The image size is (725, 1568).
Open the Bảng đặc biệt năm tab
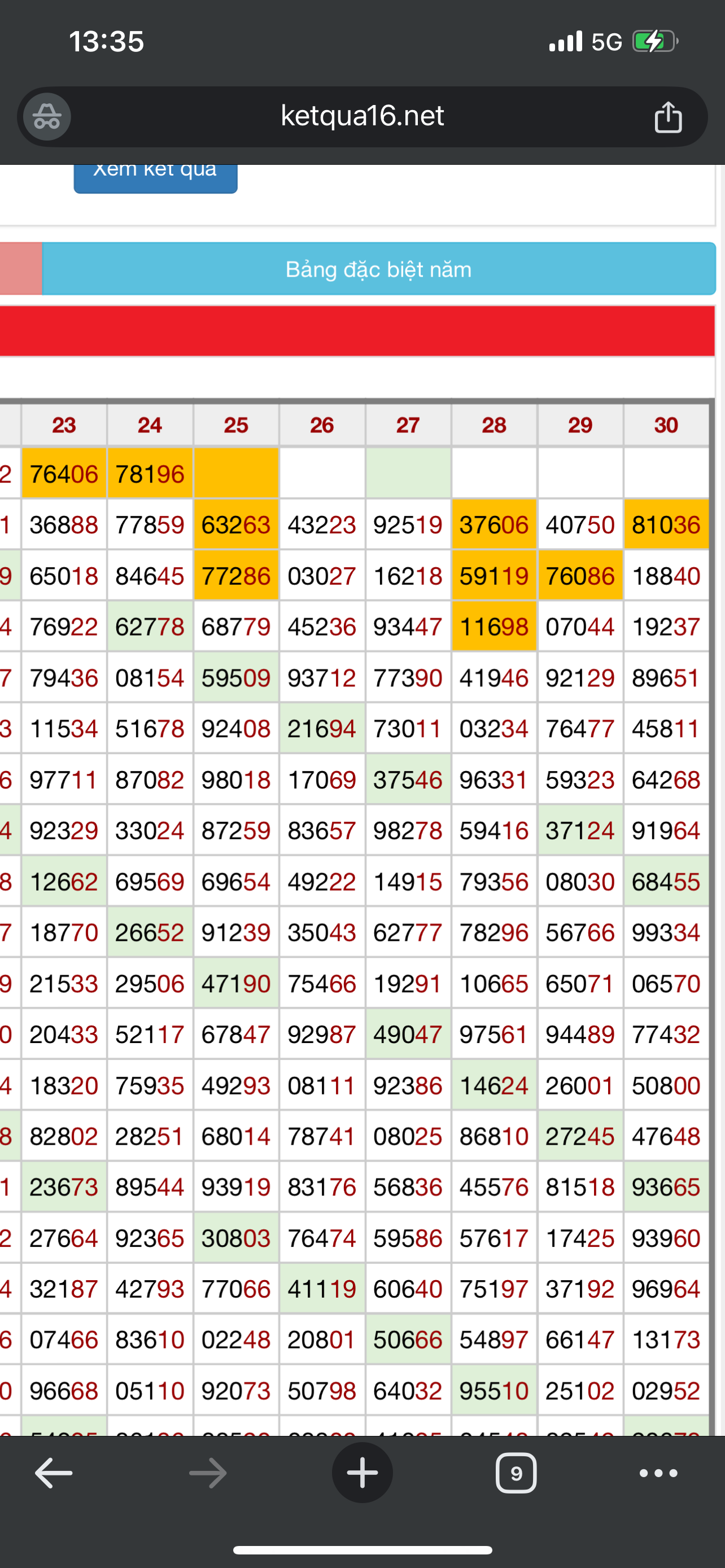[379, 269]
